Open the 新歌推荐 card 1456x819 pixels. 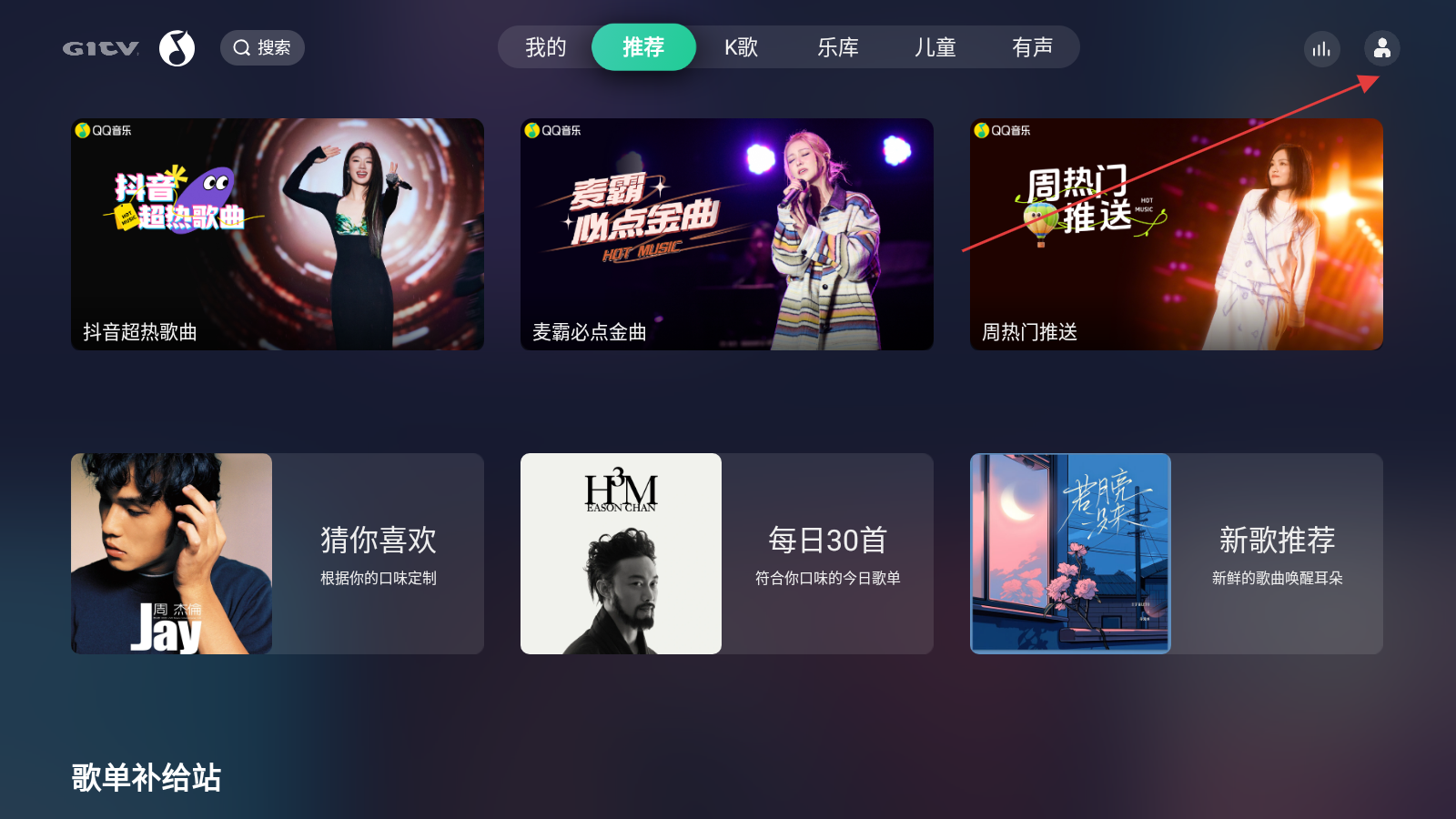click(x=1176, y=553)
